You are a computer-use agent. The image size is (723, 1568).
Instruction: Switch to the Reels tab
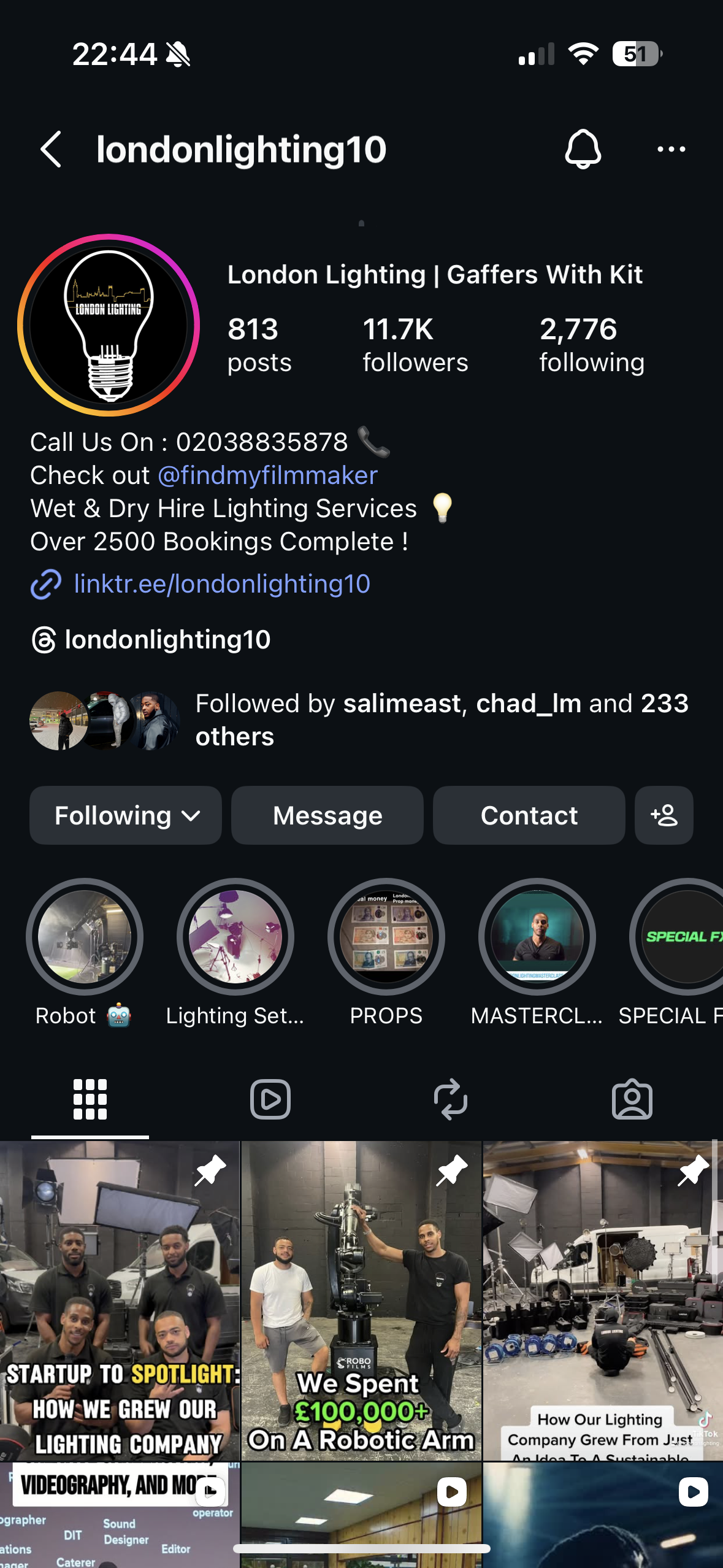(270, 1099)
